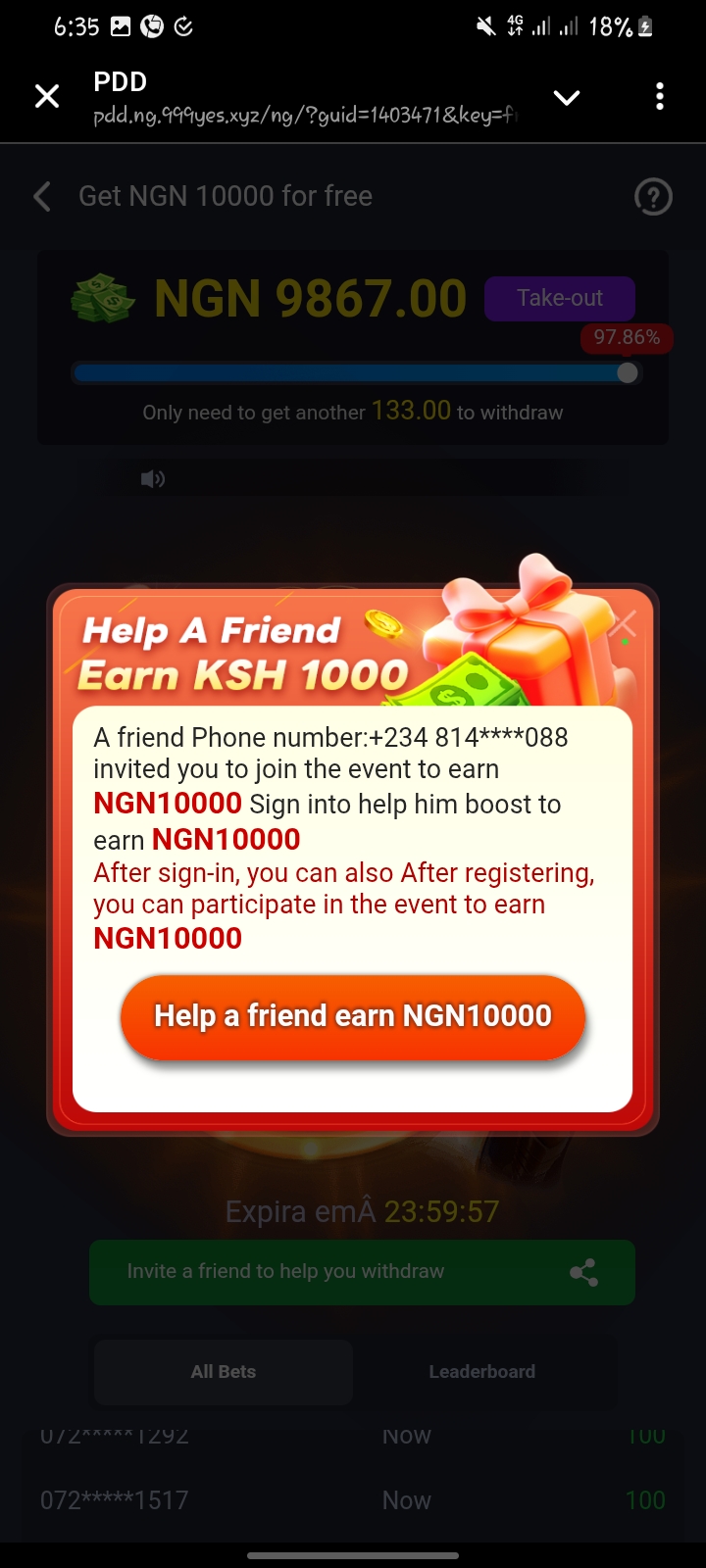Close the PDD browser tab
The image size is (706, 1568).
point(47,96)
